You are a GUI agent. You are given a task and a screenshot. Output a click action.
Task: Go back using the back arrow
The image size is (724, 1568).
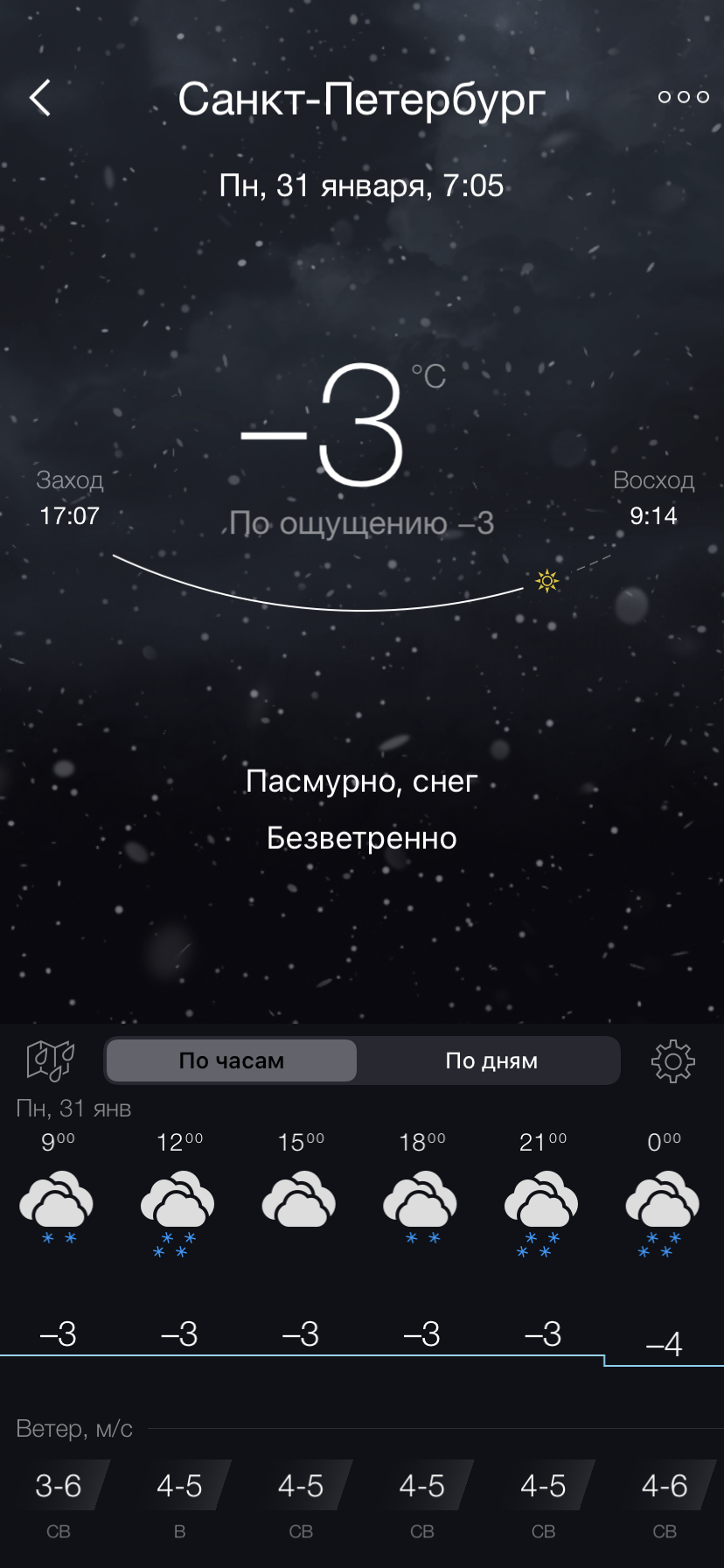(38, 98)
